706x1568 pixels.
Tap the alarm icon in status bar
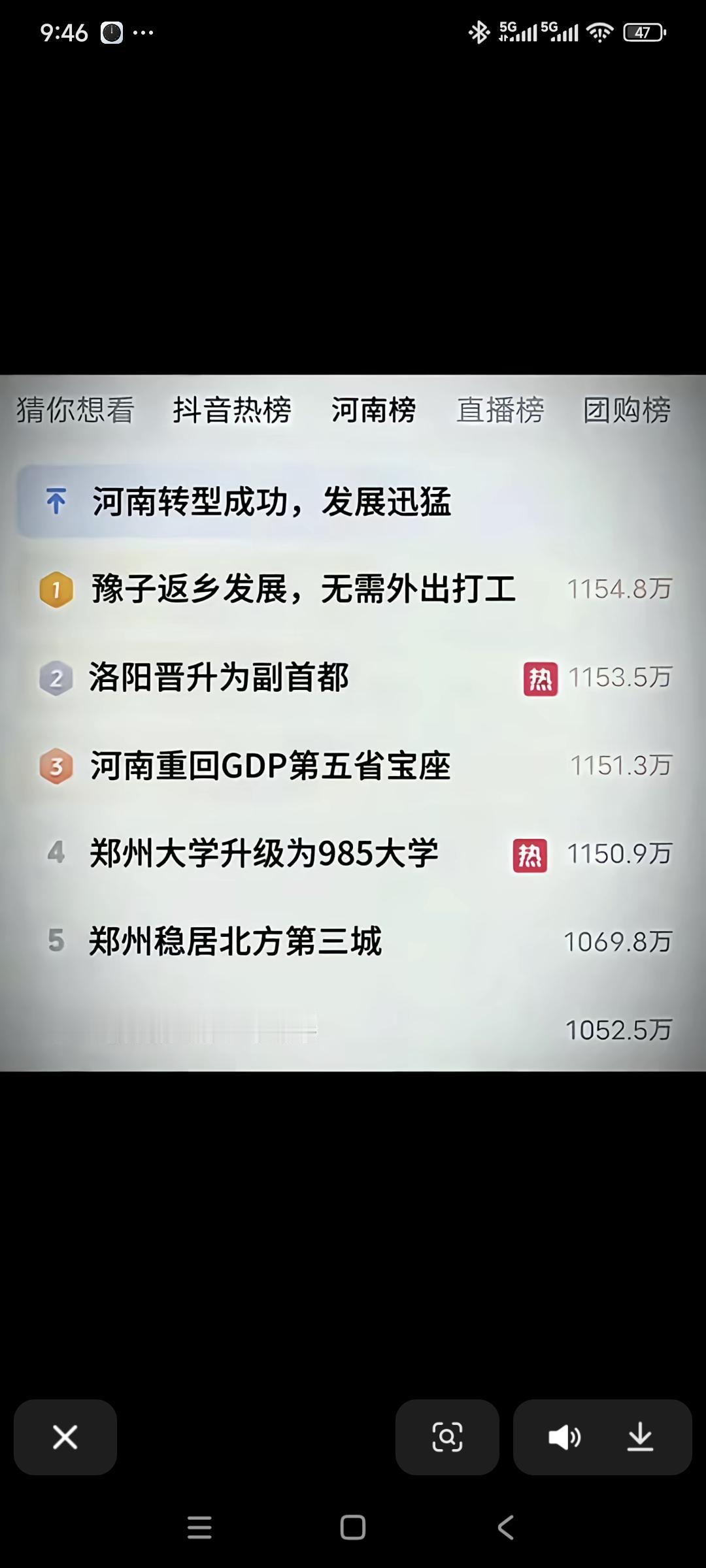point(112,34)
